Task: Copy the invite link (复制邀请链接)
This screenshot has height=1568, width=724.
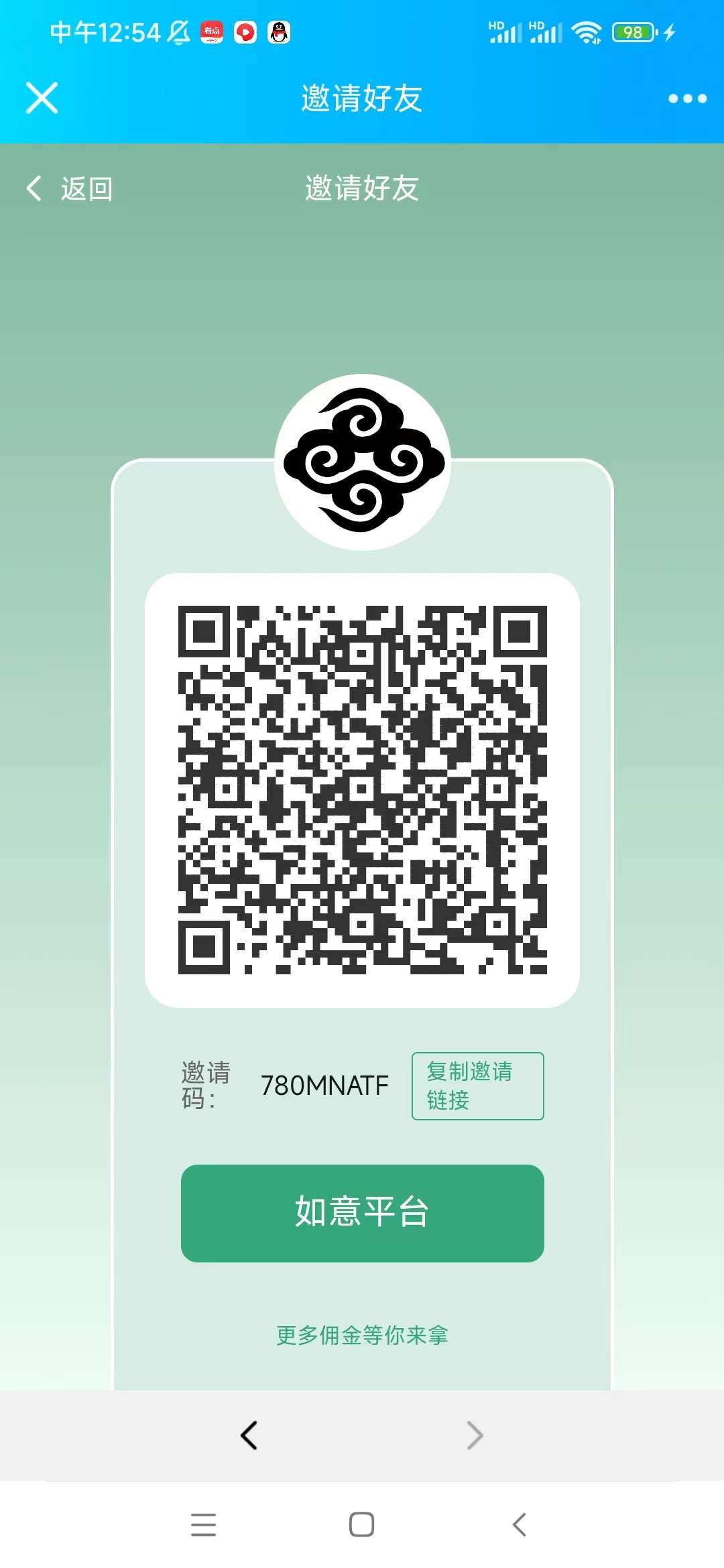Action: 477,1086
